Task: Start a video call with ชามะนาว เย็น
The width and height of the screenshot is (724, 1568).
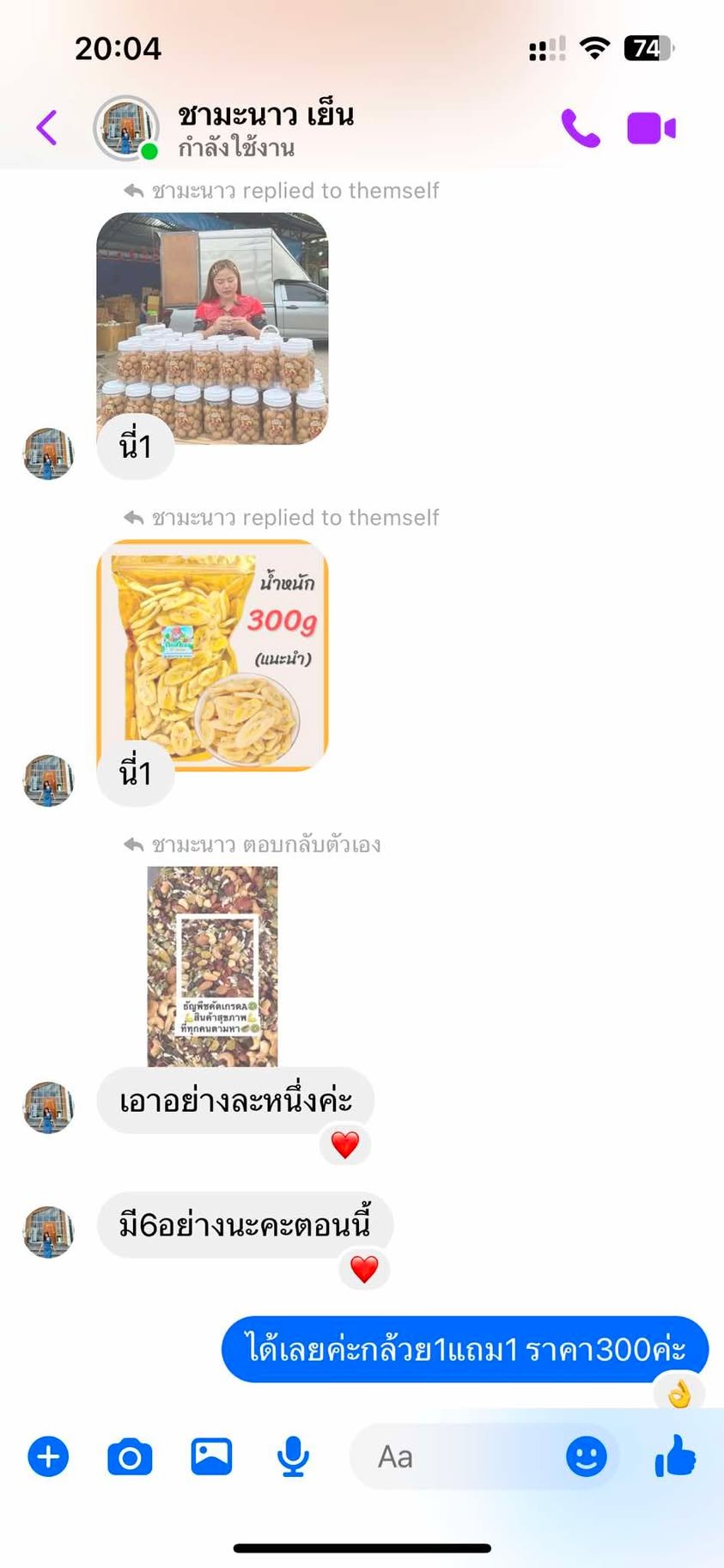Action: tap(651, 128)
